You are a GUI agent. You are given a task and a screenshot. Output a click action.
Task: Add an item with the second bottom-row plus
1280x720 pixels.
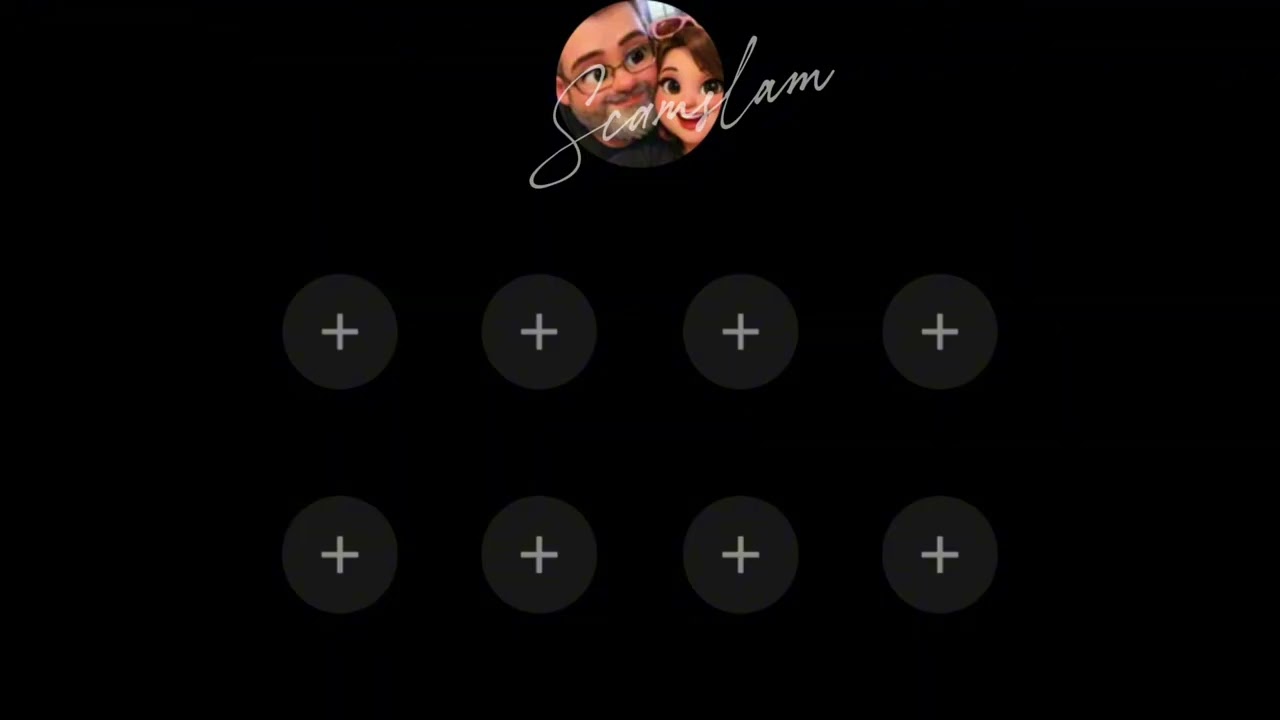(540, 555)
